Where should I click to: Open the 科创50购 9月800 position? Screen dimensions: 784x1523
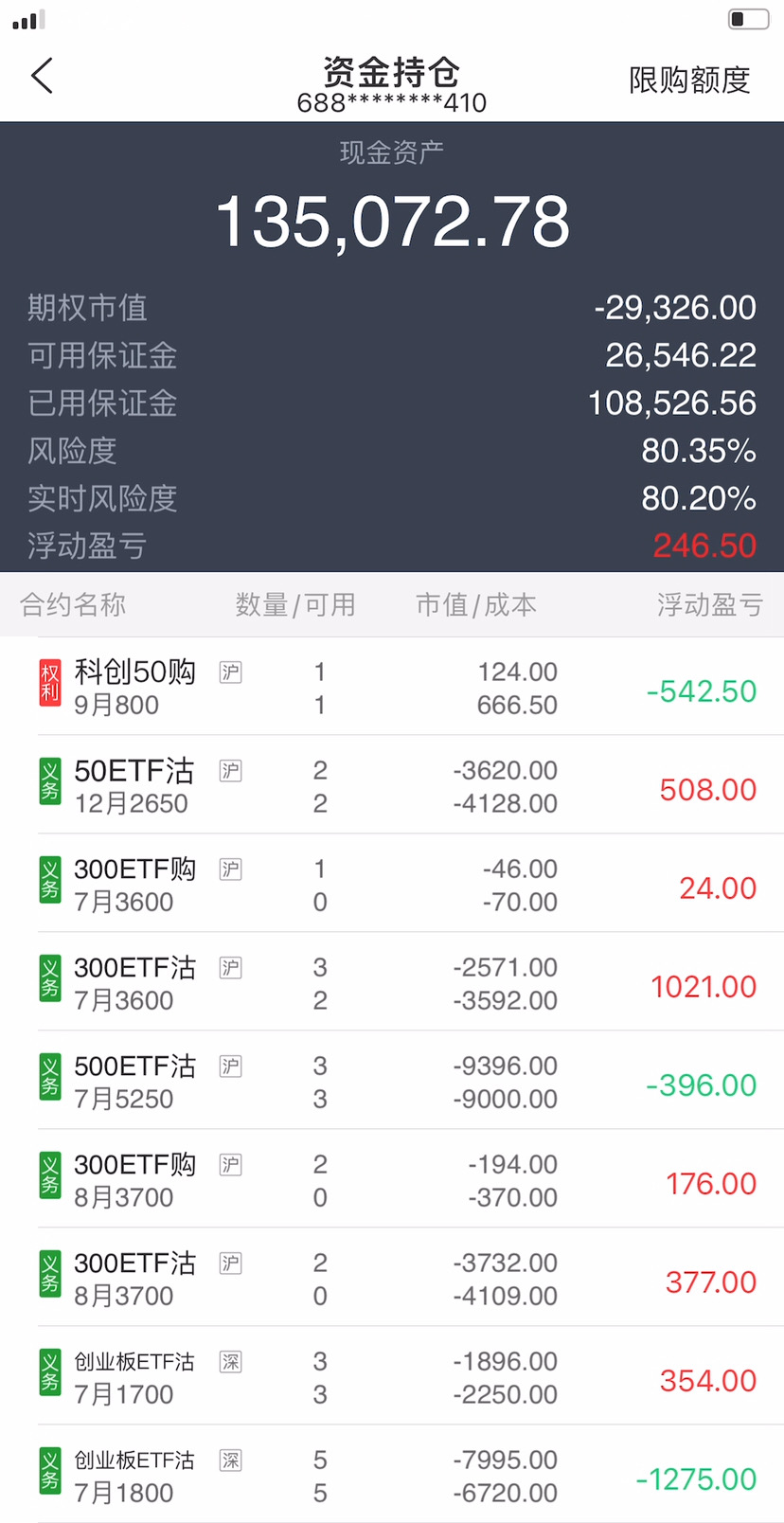tap(392, 688)
